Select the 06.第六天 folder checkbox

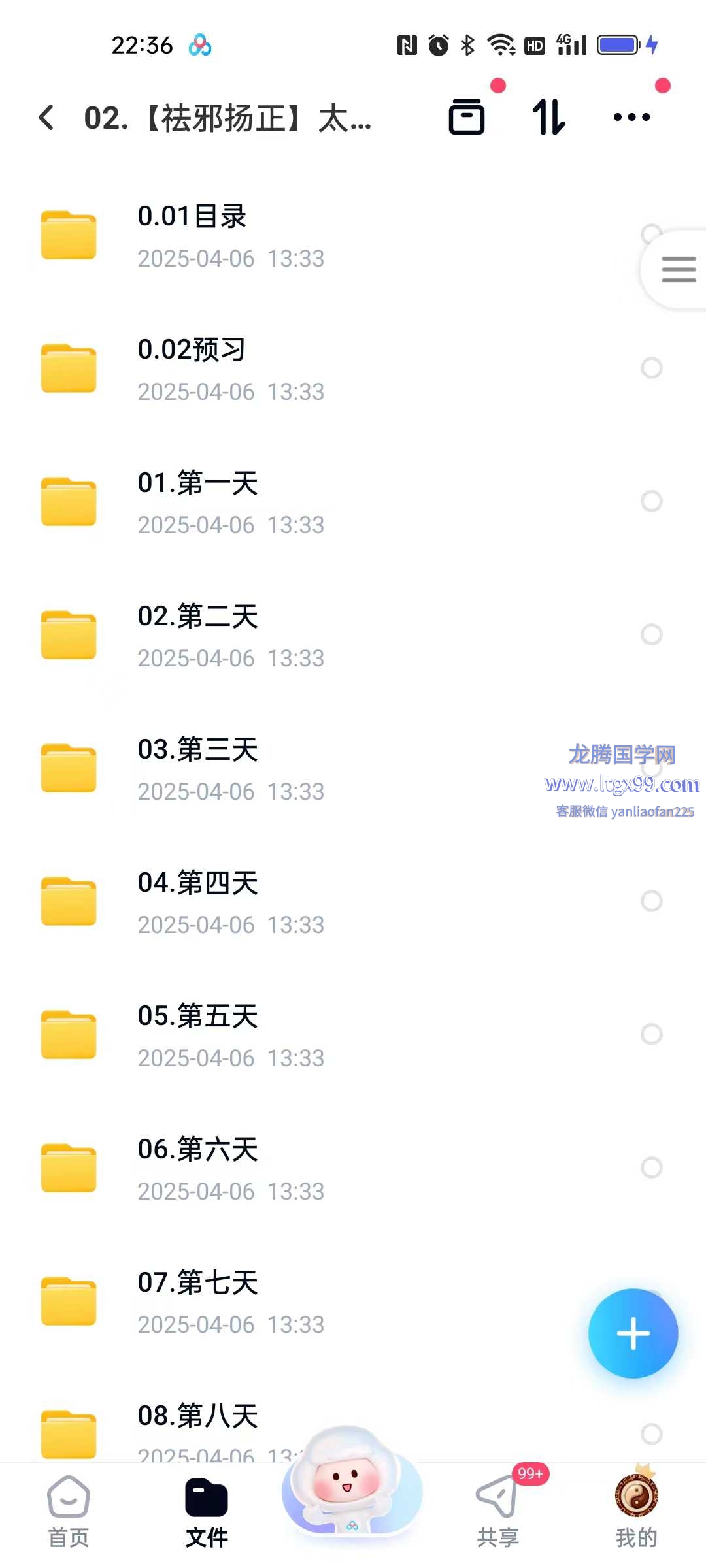651,1168
